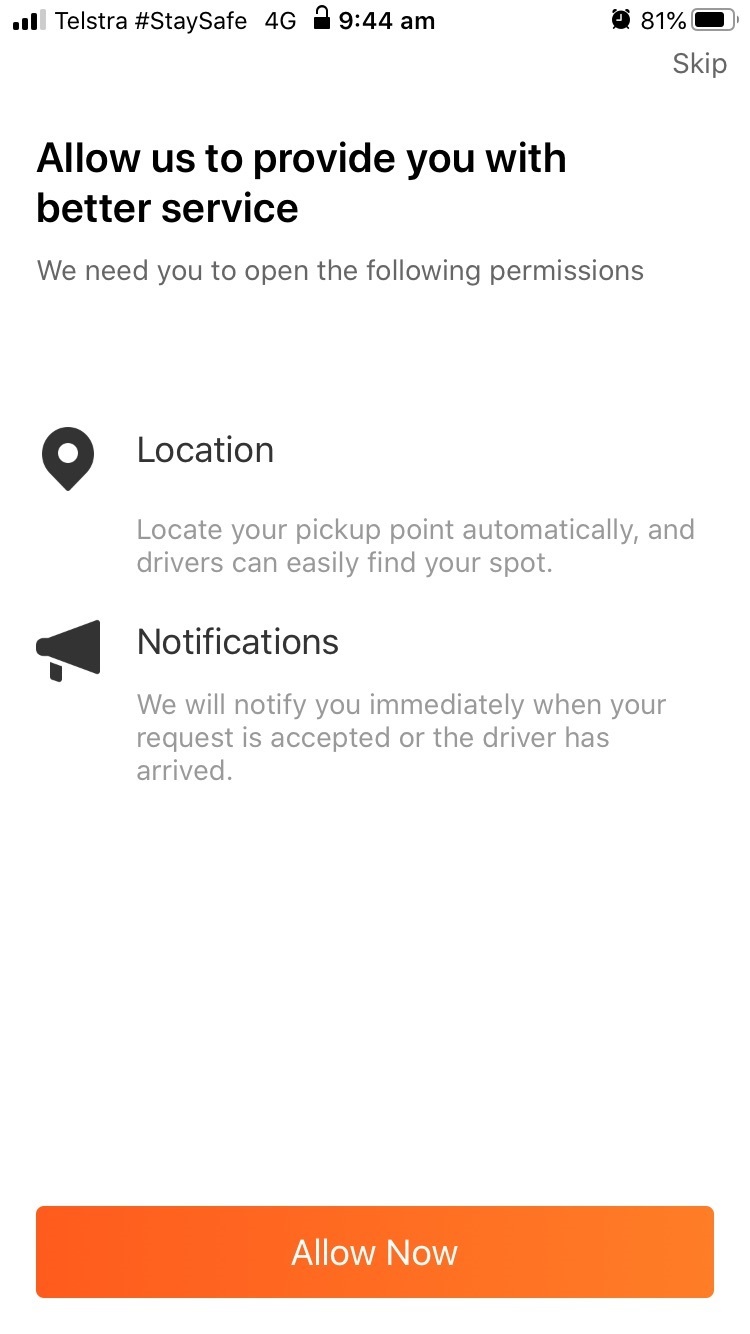Tap the Allow Now button
This screenshot has width=750, height=1334.
point(375,1252)
